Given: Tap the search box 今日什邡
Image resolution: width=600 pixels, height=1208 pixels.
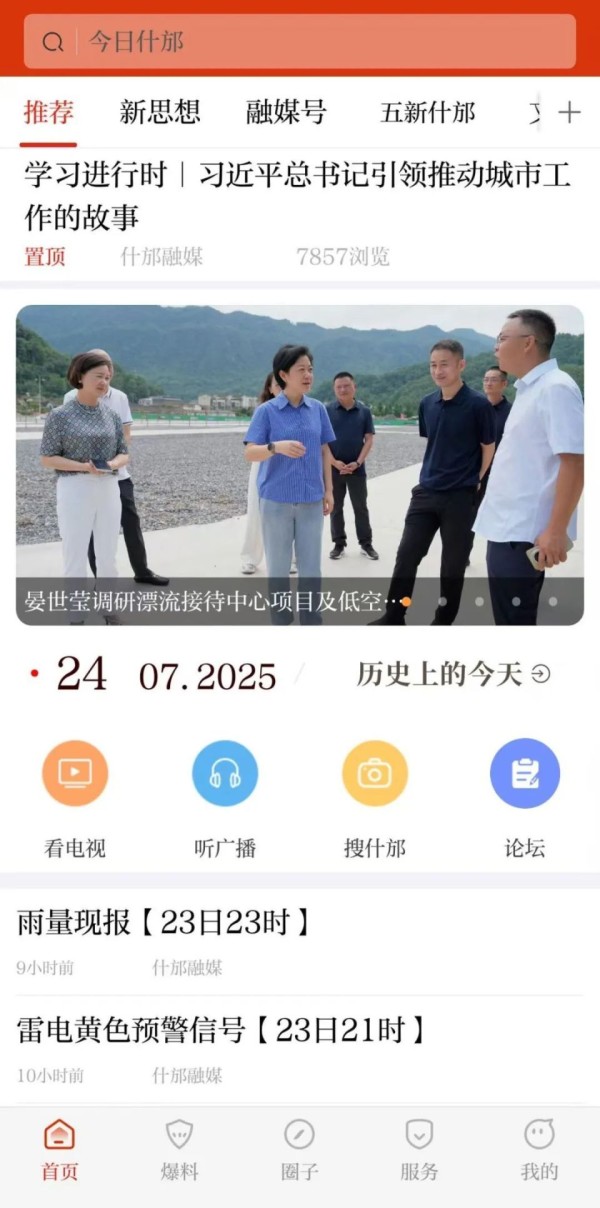Looking at the screenshot, I should coord(300,42).
